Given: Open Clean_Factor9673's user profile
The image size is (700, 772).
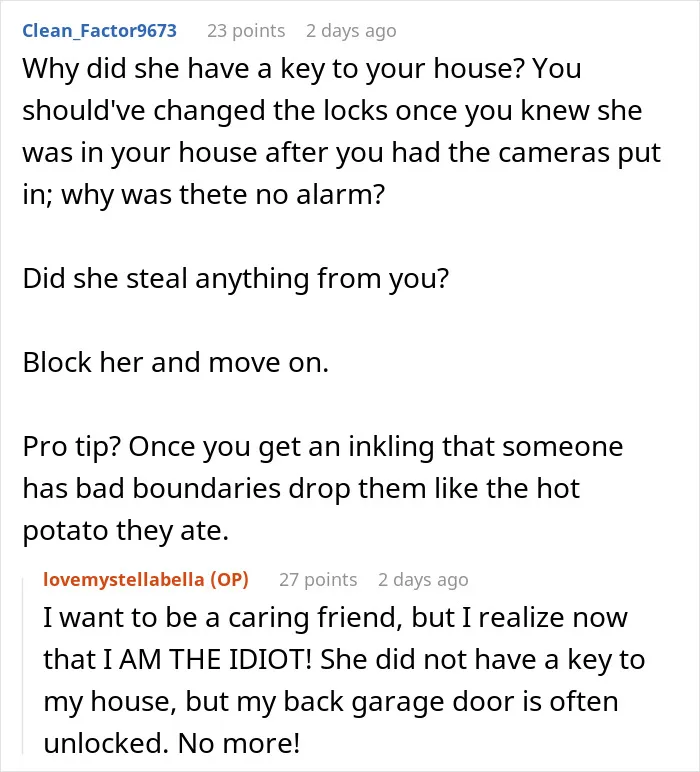Looking at the screenshot, I should click(x=99, y=31).
